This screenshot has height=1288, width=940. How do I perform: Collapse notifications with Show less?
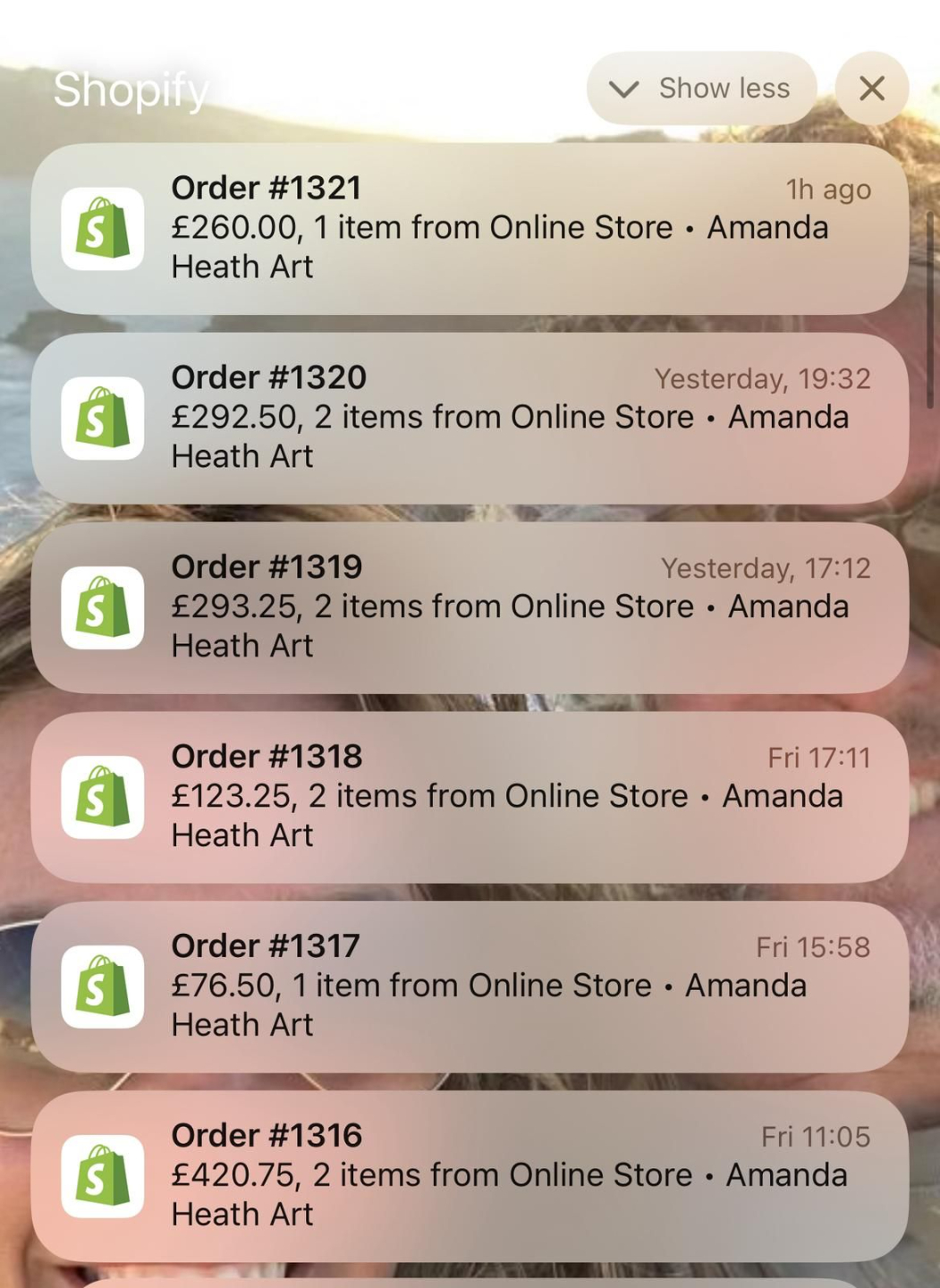(x=701, y=89)
